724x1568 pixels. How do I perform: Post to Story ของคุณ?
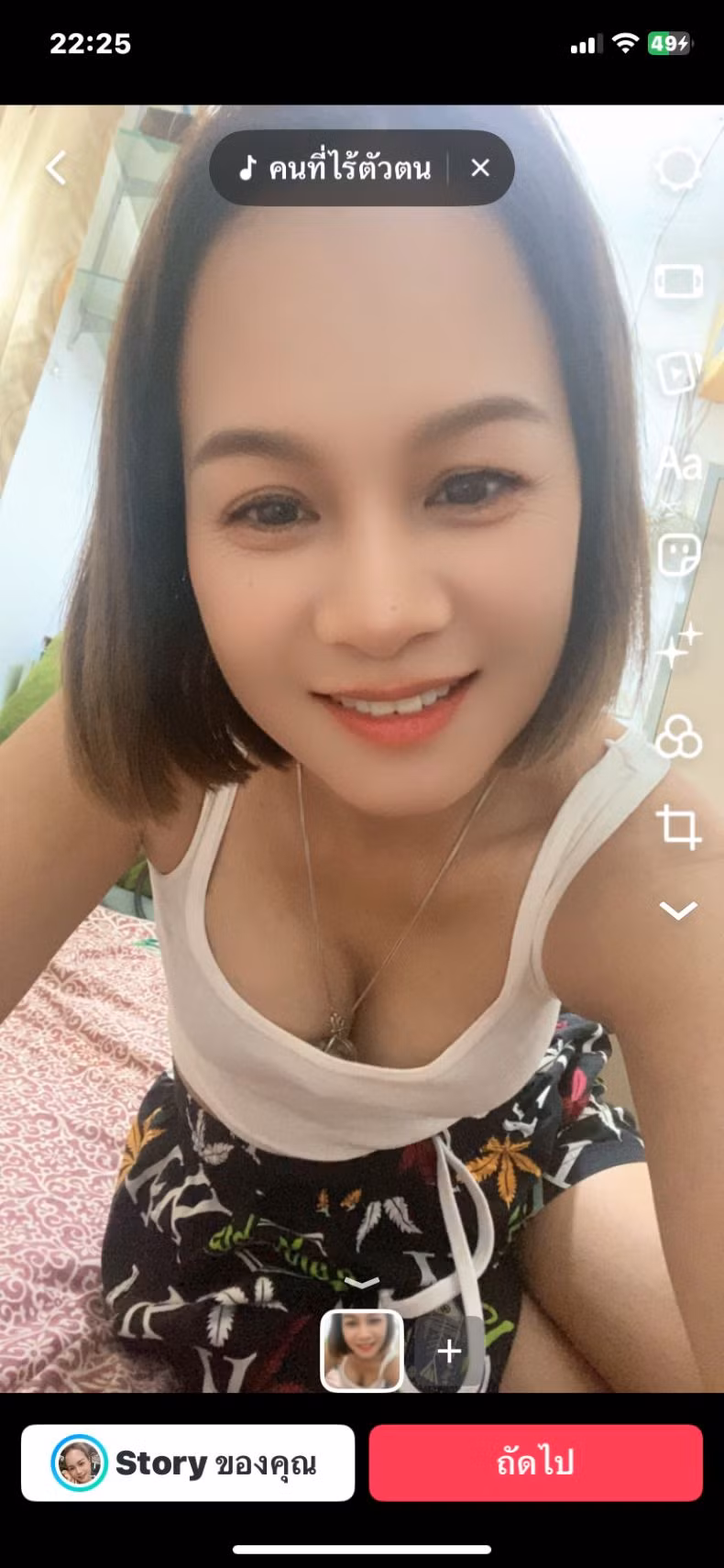coord(188,1463)
